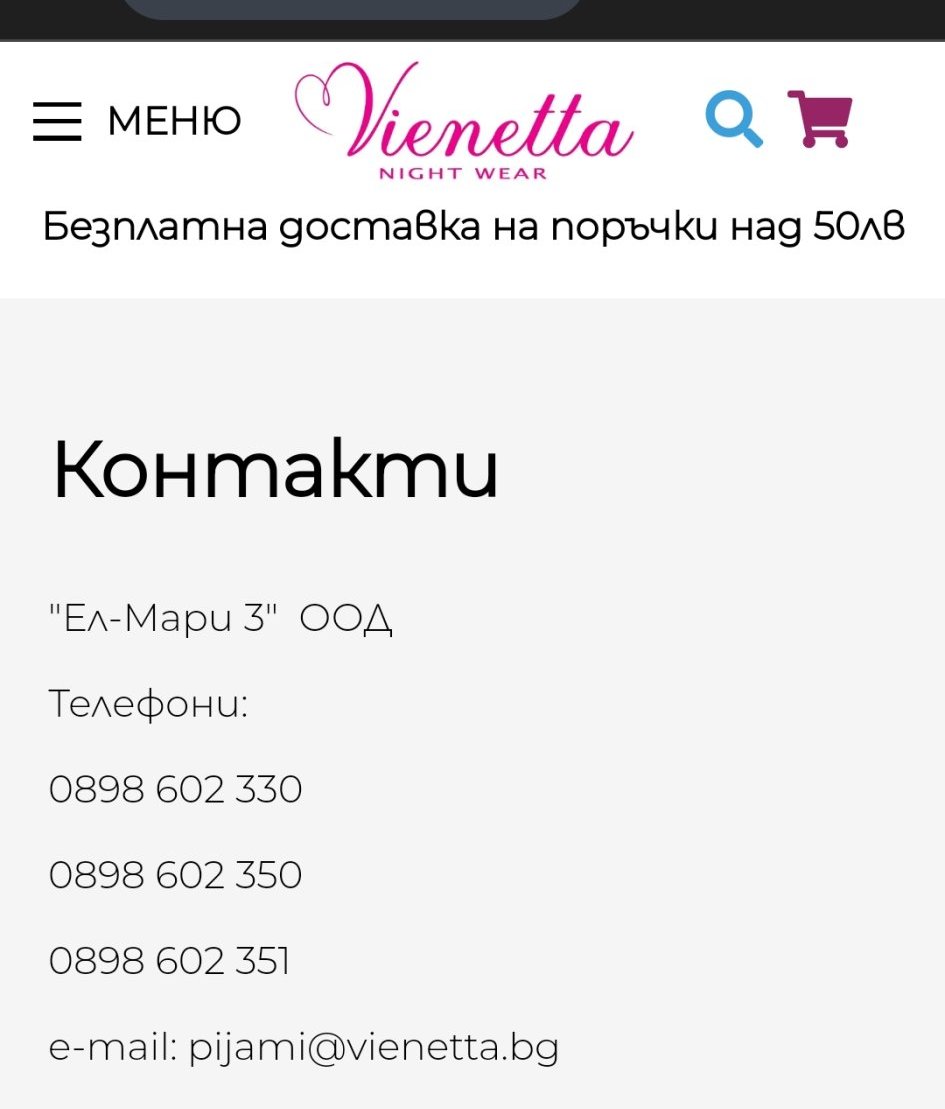View the shopping cart
The image size is (945, 1109).
(x=821, y=119)
